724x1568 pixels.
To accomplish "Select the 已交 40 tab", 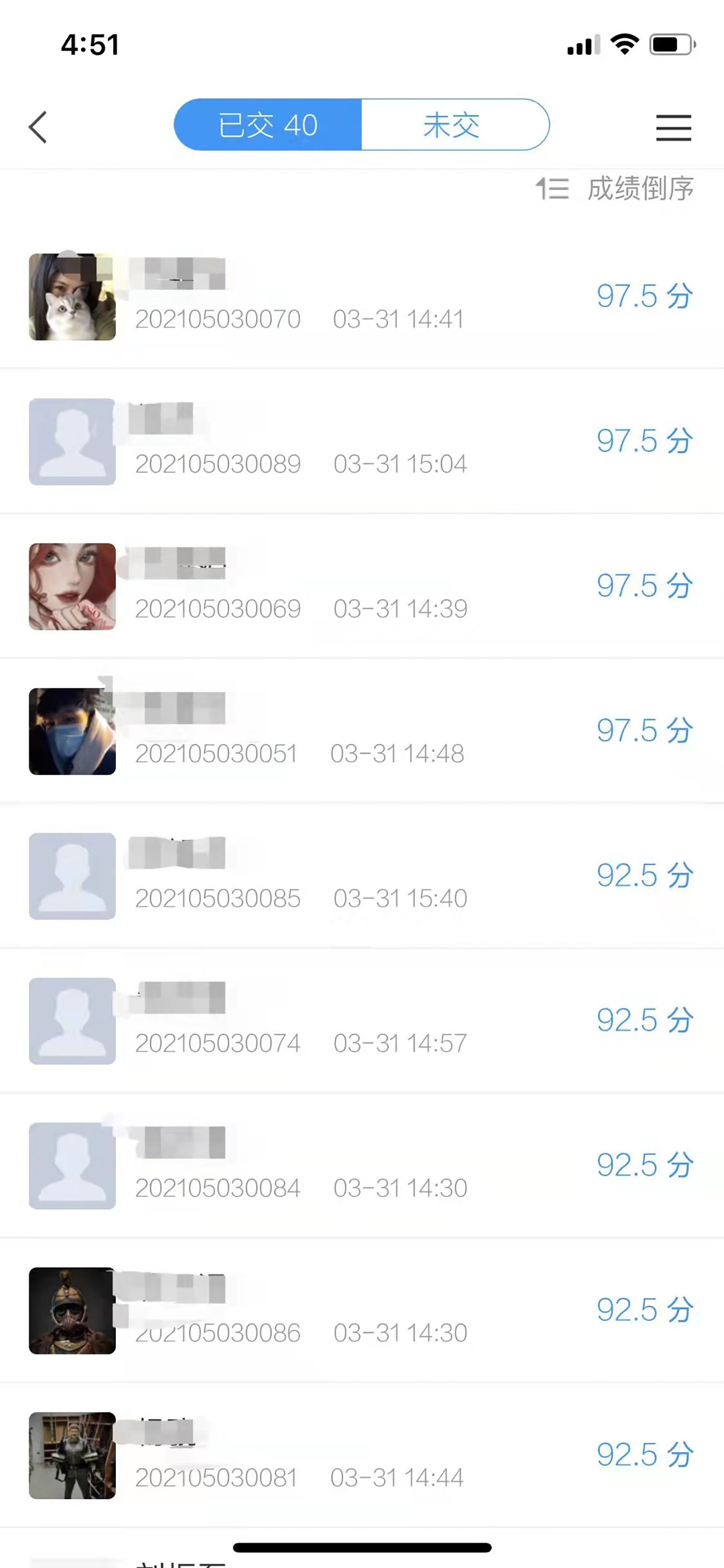I will [268, 125].
